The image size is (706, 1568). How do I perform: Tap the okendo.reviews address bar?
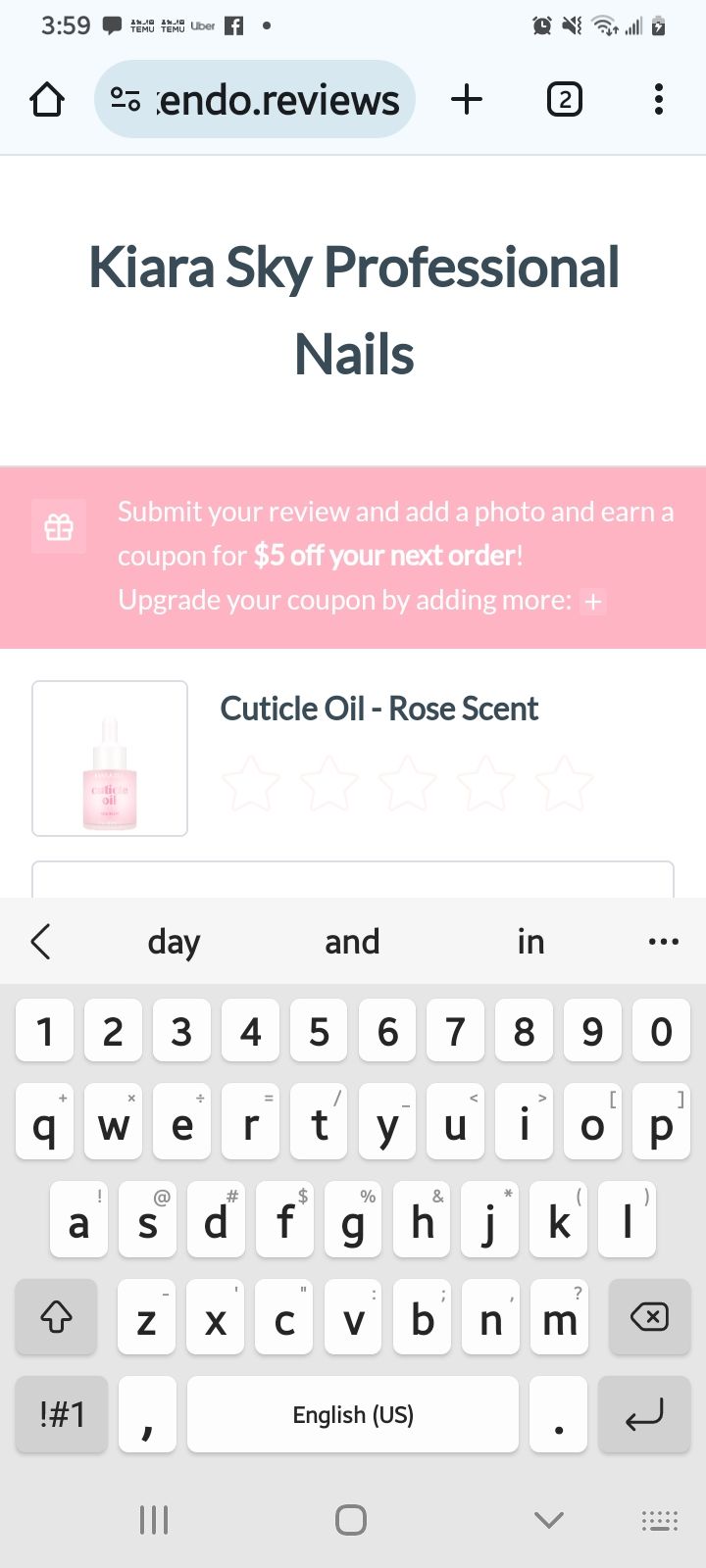(x=255, y=99)
